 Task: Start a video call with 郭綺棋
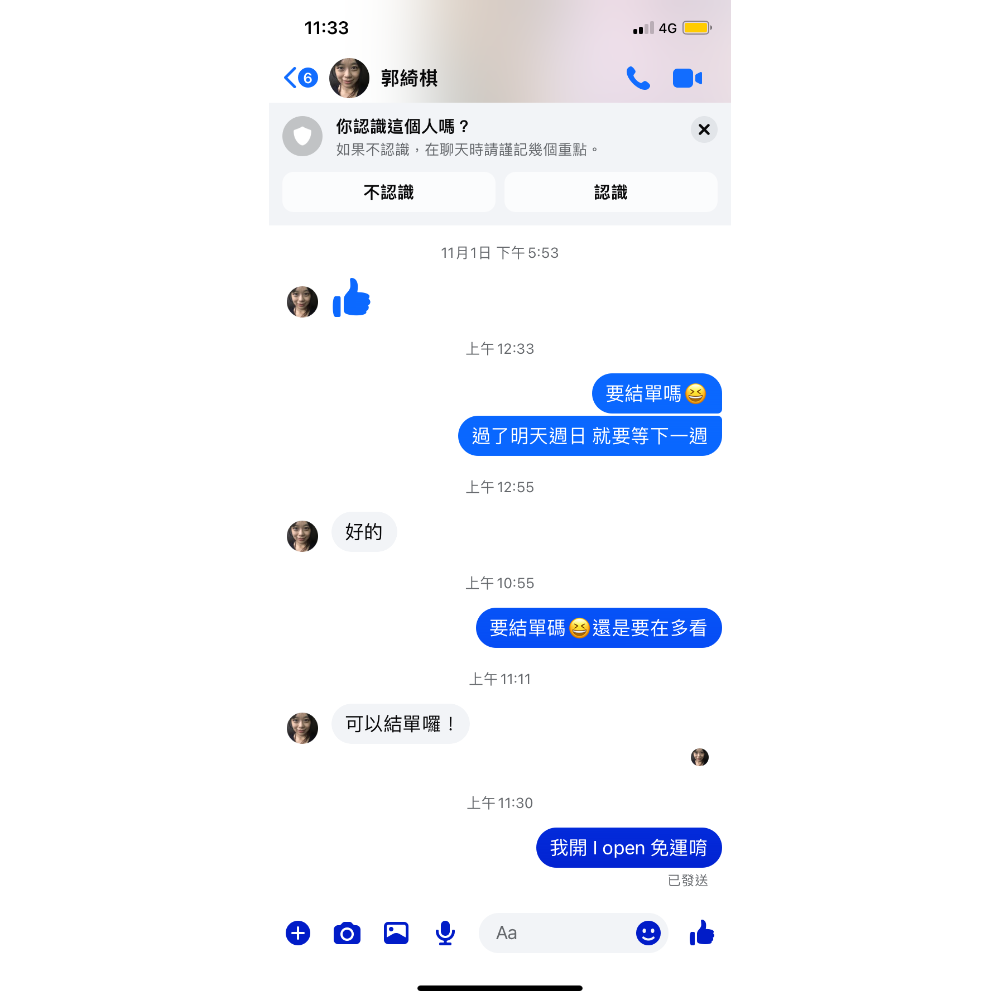(x=687, y=78)
